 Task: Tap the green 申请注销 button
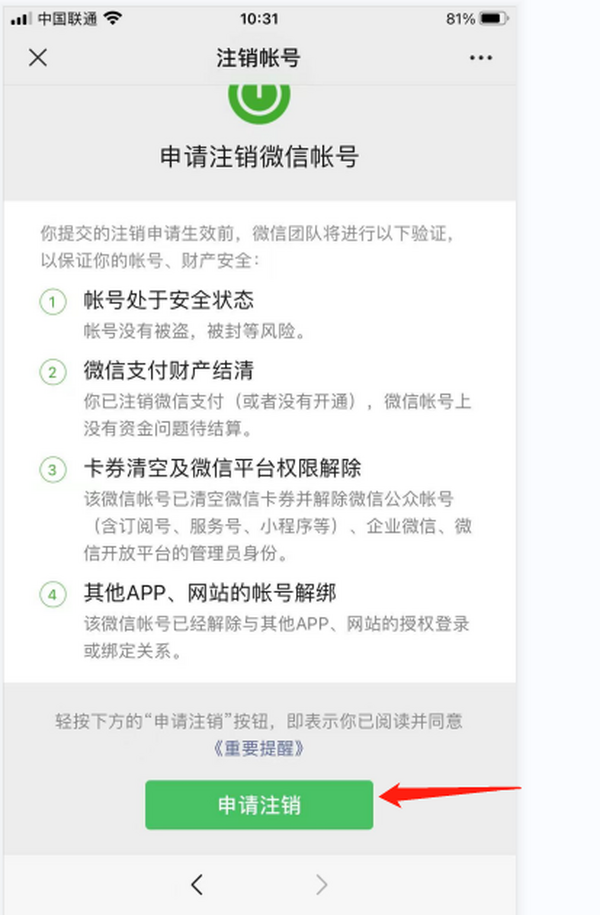pyautogui.click(x=259, y=805)
